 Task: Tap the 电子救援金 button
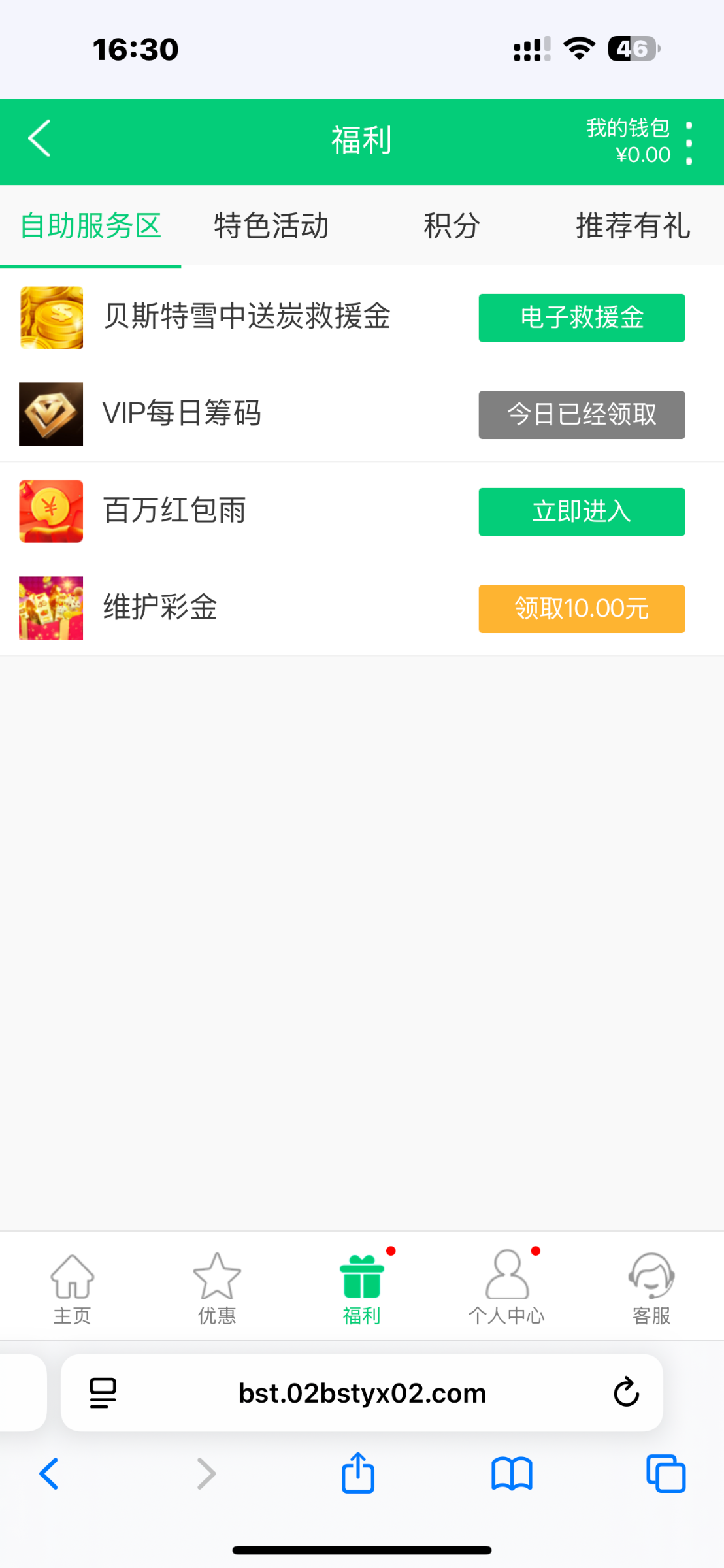click(x=582, y=318)
